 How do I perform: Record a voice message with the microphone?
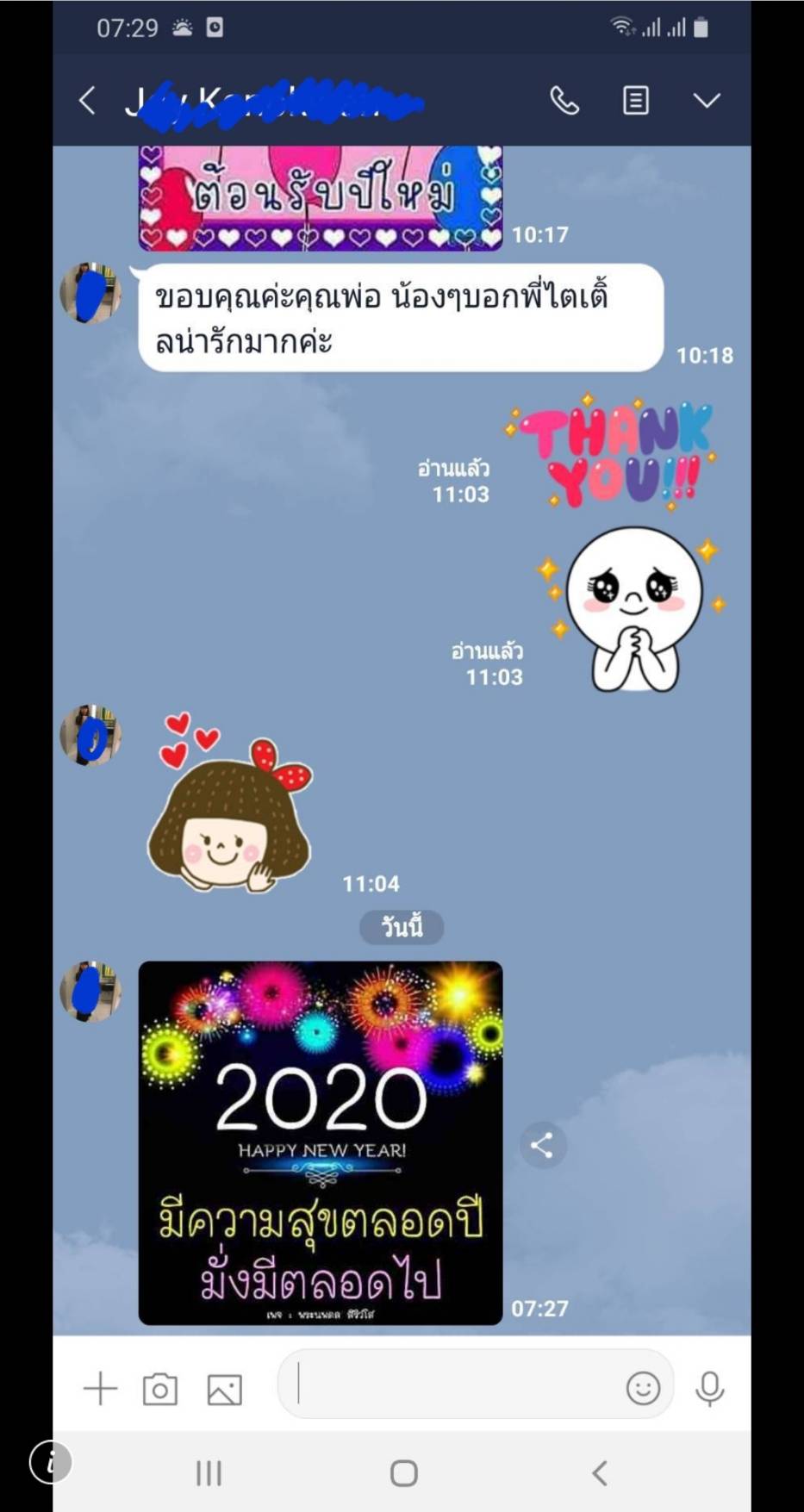(x=710, y=1388)
